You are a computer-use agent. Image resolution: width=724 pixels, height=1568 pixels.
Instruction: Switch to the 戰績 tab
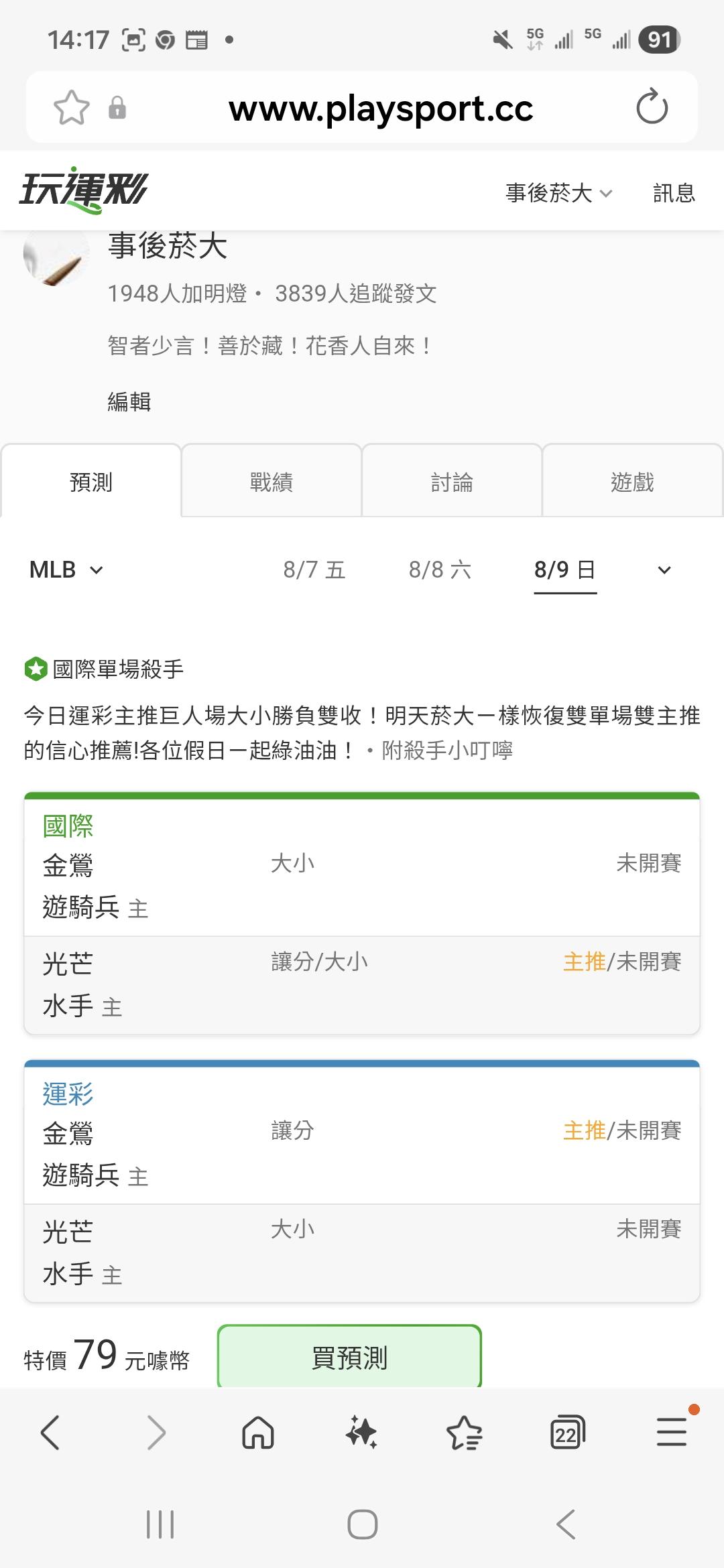(271, 481)
